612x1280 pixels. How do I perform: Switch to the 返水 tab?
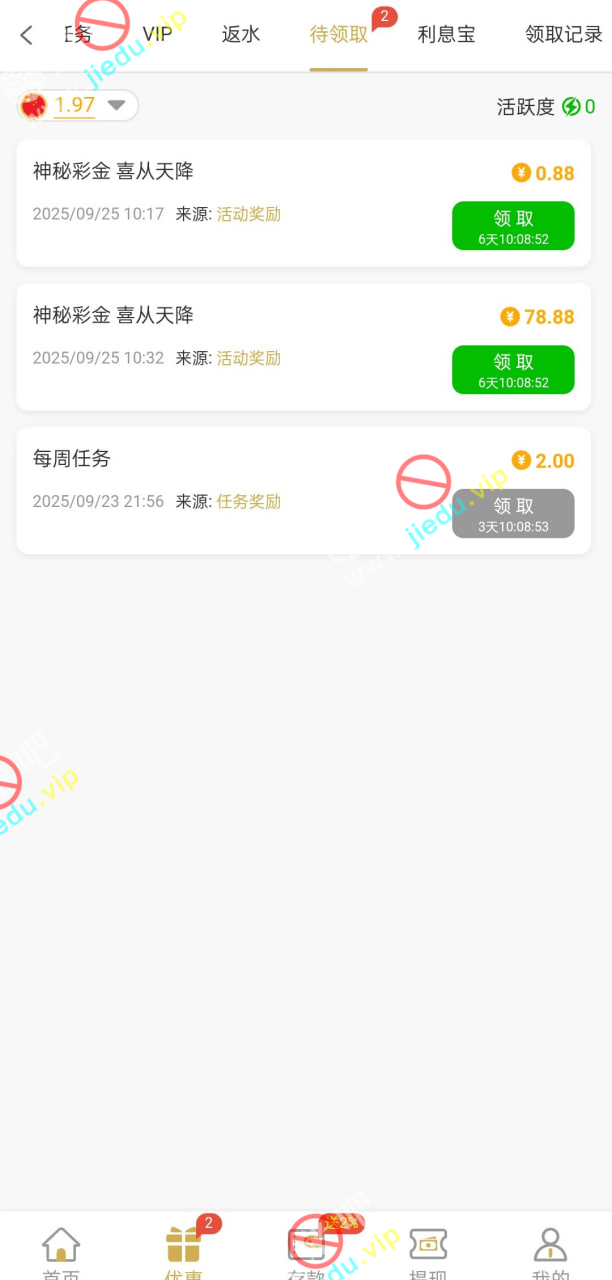pyautogui.click(x=241, y=34)
